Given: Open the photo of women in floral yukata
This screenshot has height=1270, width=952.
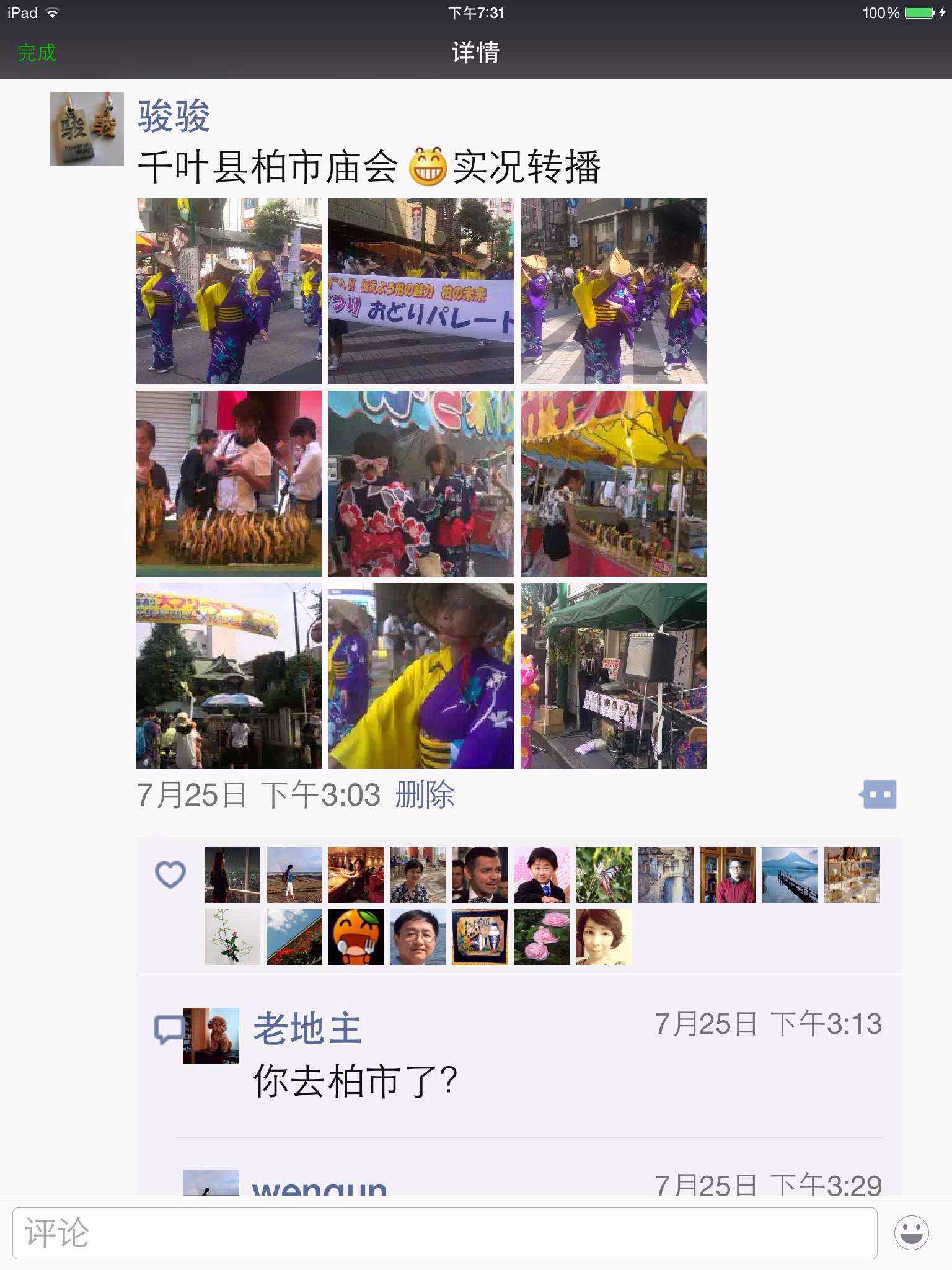Looking at the screenshot, I should coord(421,484).
